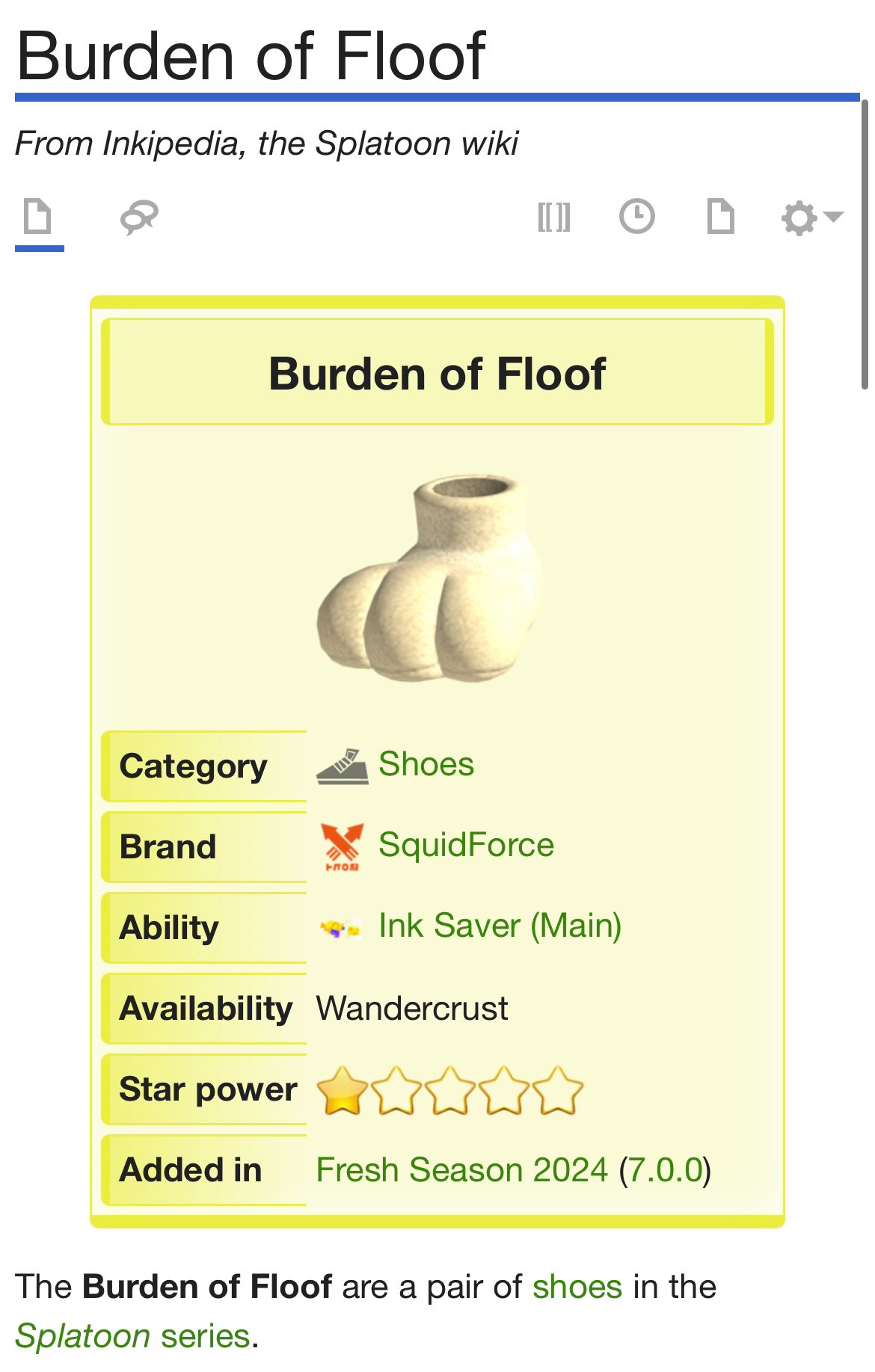Open the view source brackets icon

553,218
